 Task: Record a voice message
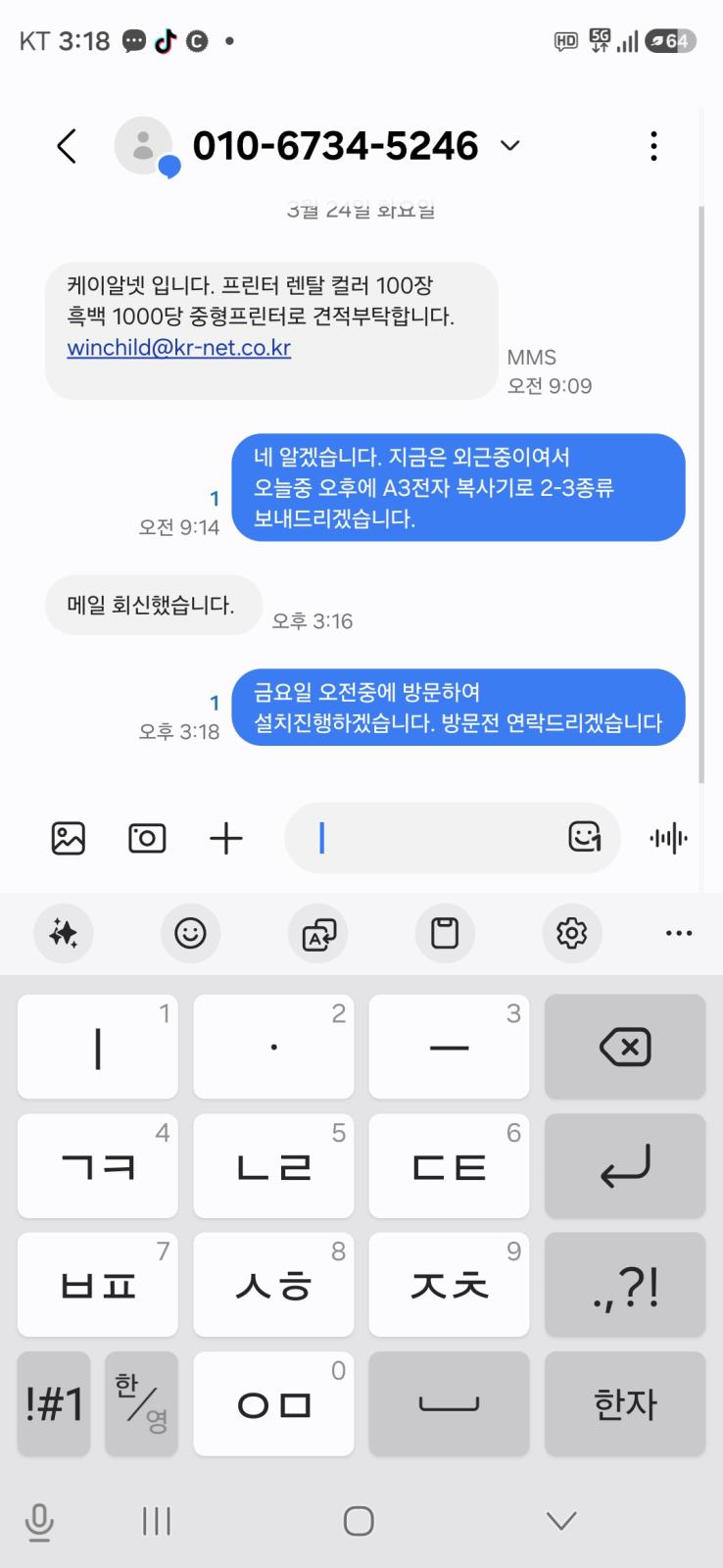[x=668, y=838]
